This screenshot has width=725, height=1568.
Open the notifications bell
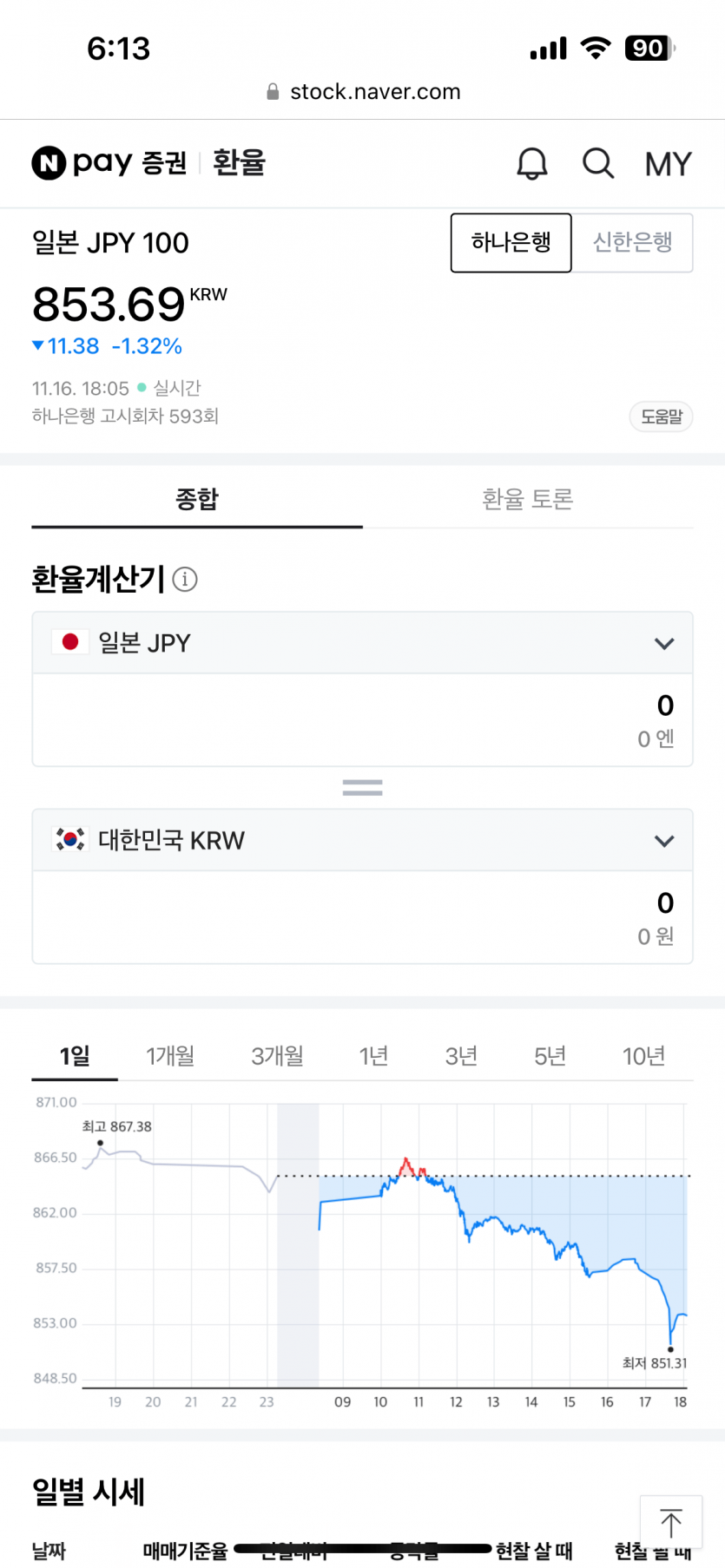click(x=532, y=163)
